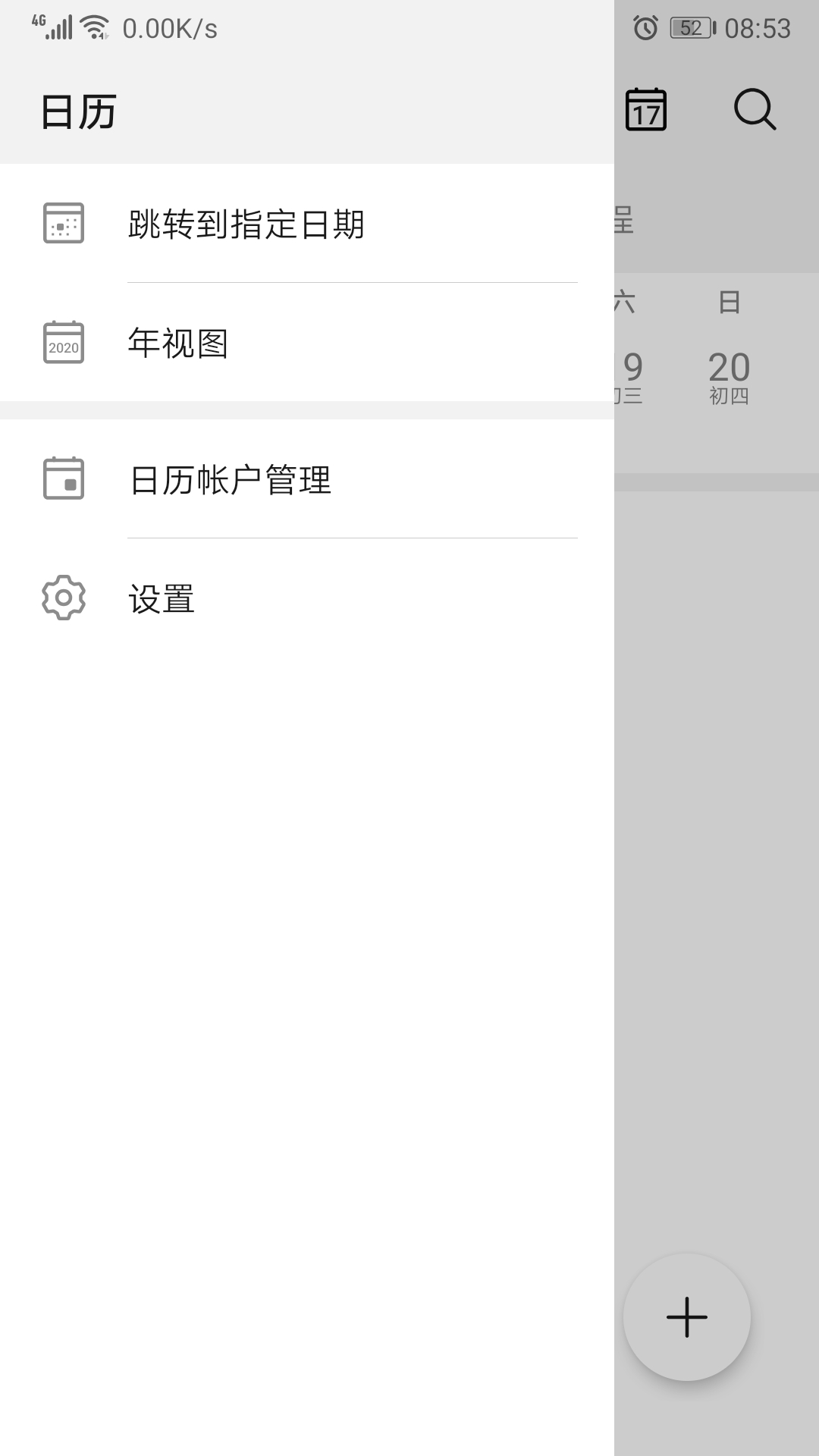Tap the plus button to add event
The width and height of the screenshot is (819, 1456).
pyautogui.click(x=686, y=1317)
